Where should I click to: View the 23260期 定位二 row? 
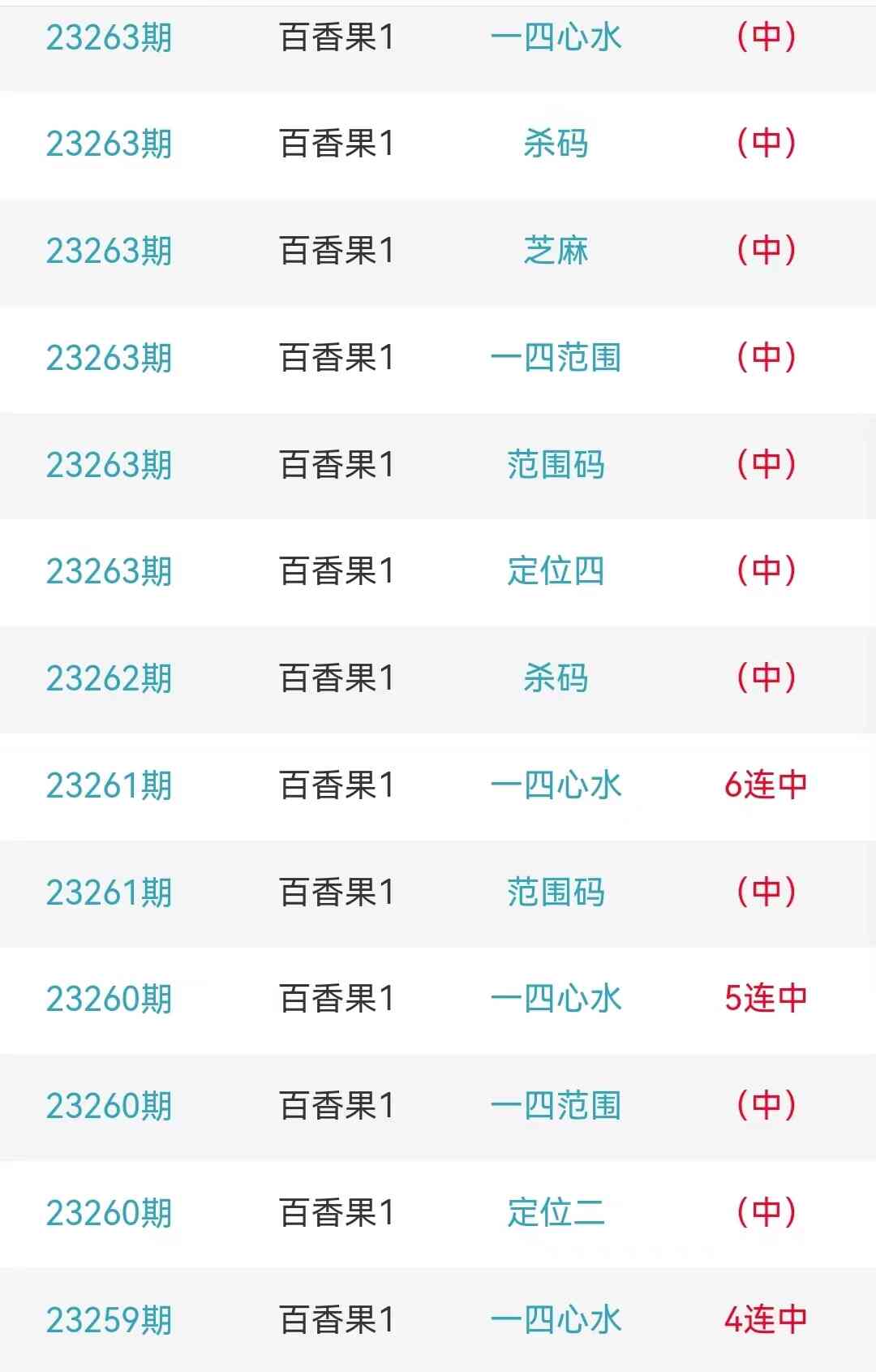[556, 1213]
